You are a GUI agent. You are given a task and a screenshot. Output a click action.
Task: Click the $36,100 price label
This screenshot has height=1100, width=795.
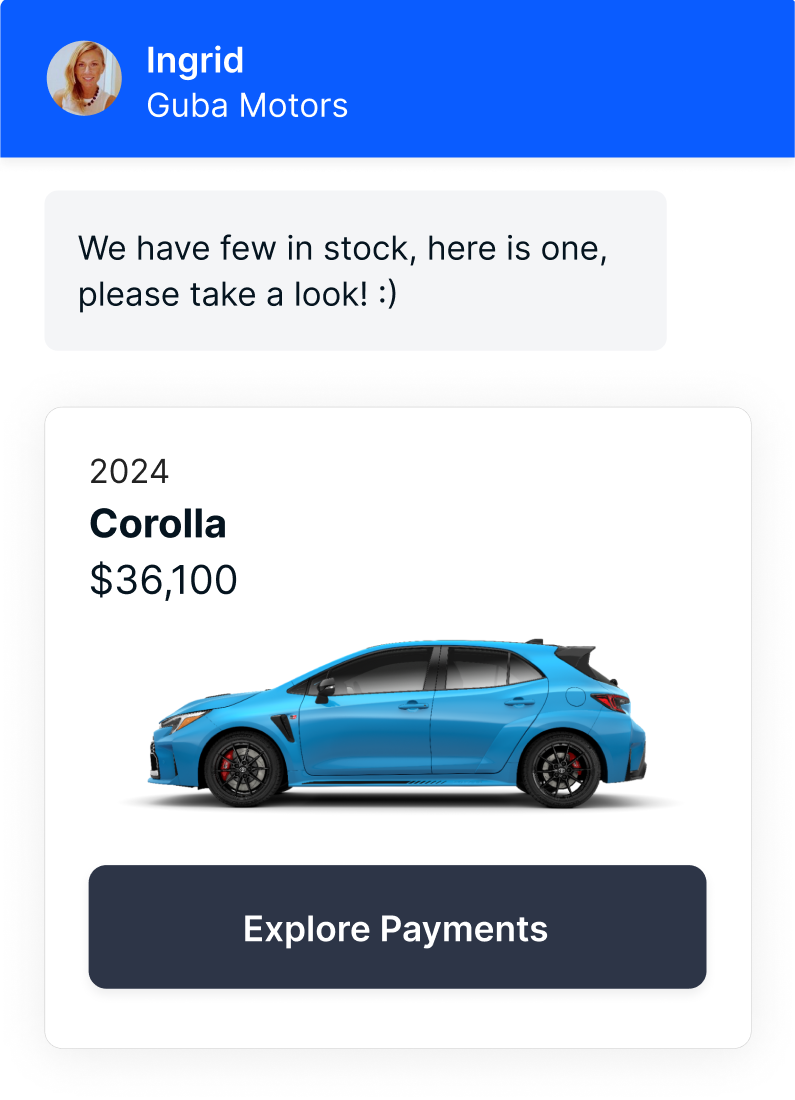163,580
